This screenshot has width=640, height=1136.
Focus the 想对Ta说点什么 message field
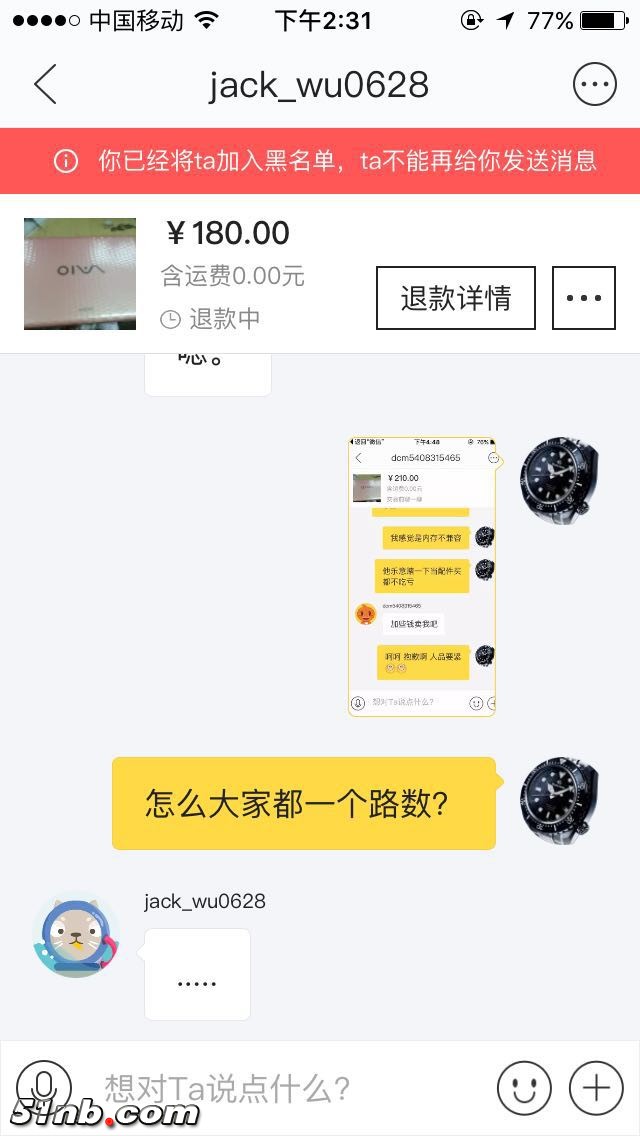tap(290, 1087)
